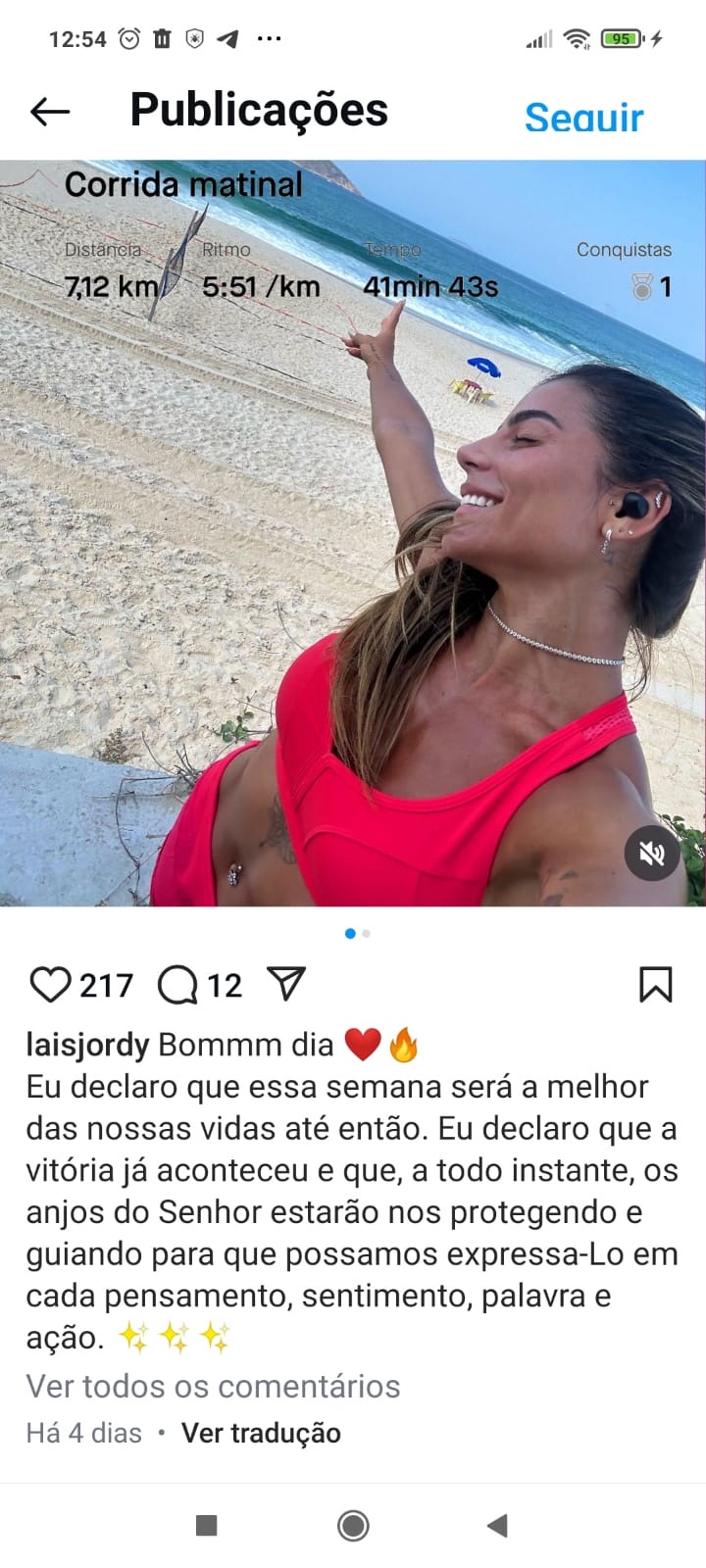
Task: Go back using the top arrow
Action: click(50, 112)
